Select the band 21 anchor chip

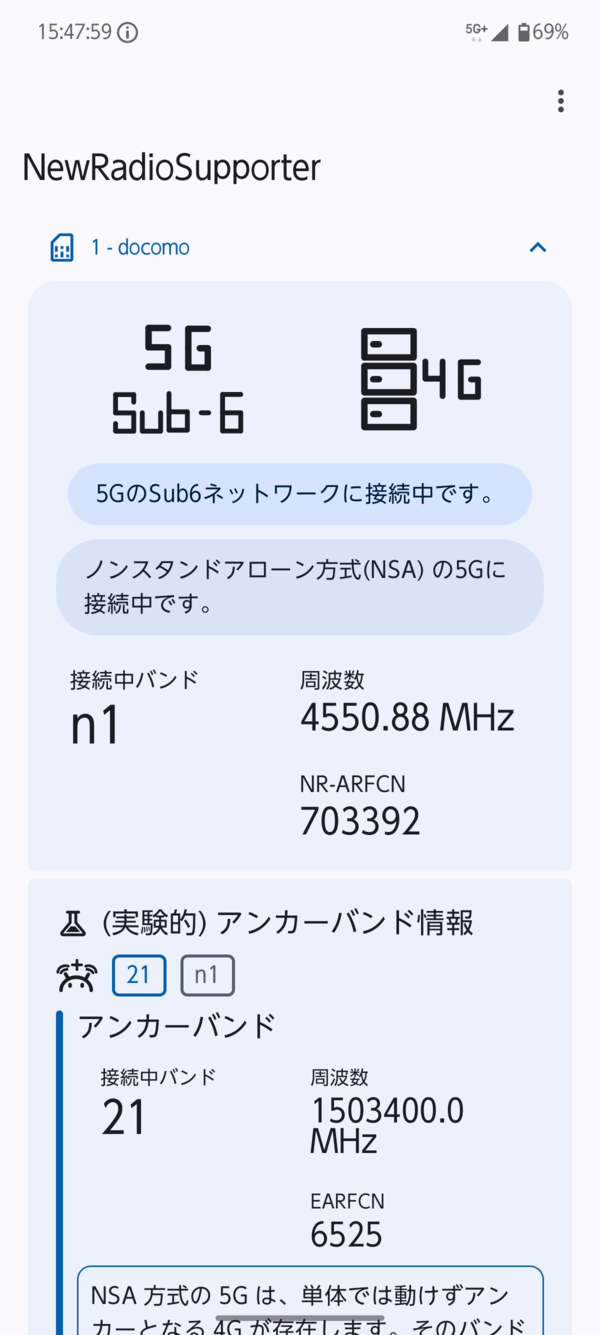[x=139, y=975]
